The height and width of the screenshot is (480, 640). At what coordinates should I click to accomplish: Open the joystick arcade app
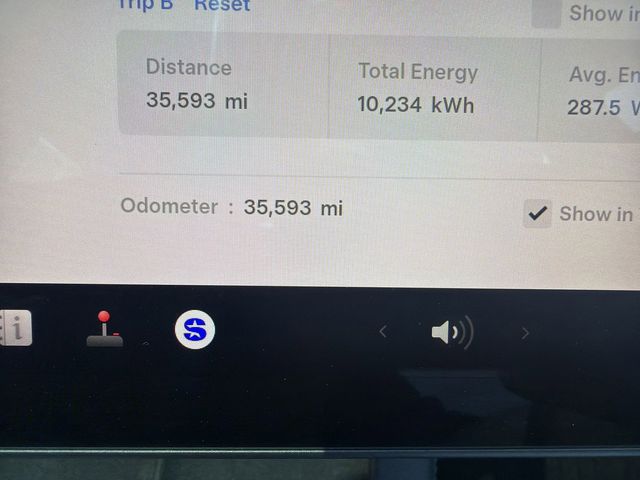(x=104, y=329)
